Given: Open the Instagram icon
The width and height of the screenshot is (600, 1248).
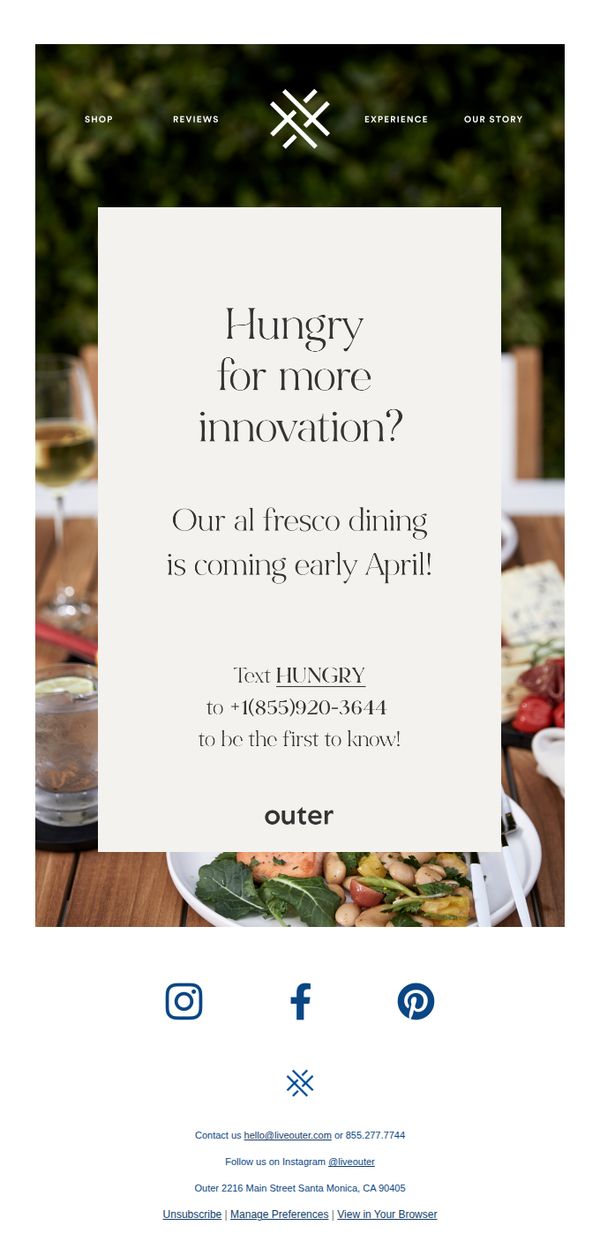Looking at the screenshot, I should (184, 1001).
